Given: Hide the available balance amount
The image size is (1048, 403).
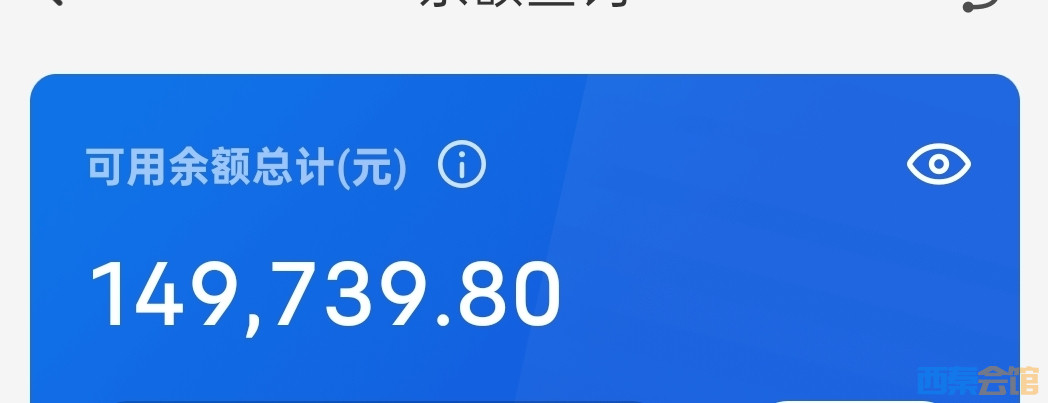Looking at the screenshot, I should (938, 166).
